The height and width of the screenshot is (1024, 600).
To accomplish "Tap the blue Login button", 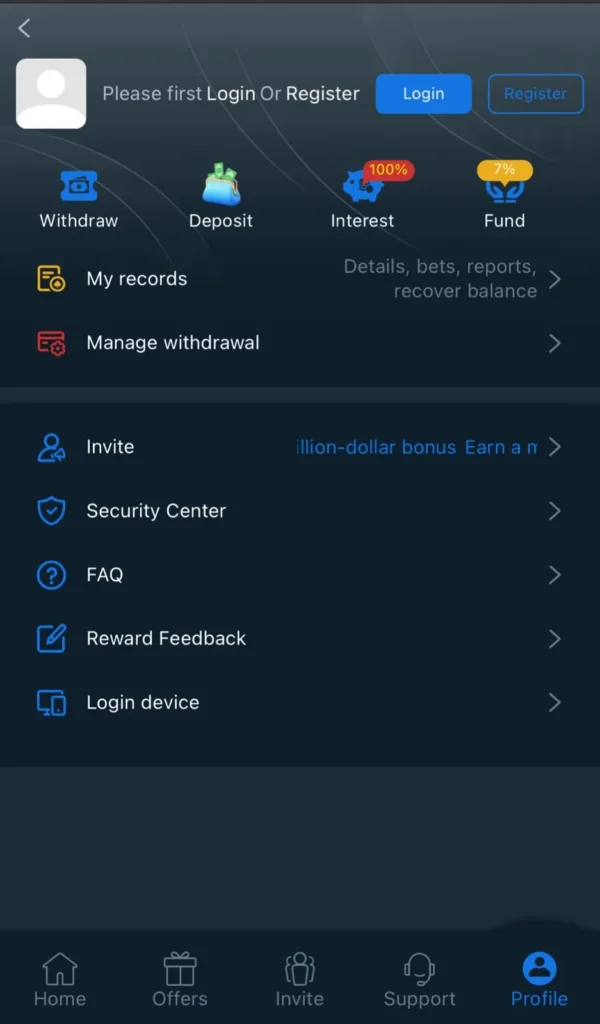I will 423,94.
